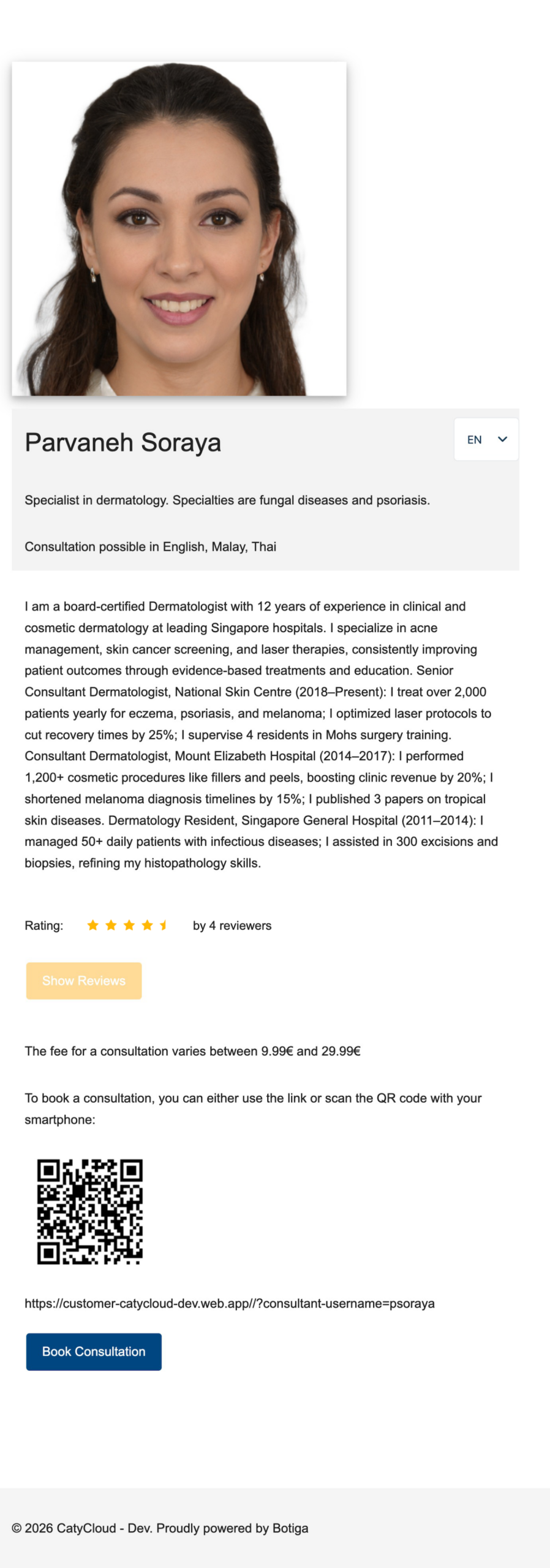Tap the Book Consultation button

94,1351
